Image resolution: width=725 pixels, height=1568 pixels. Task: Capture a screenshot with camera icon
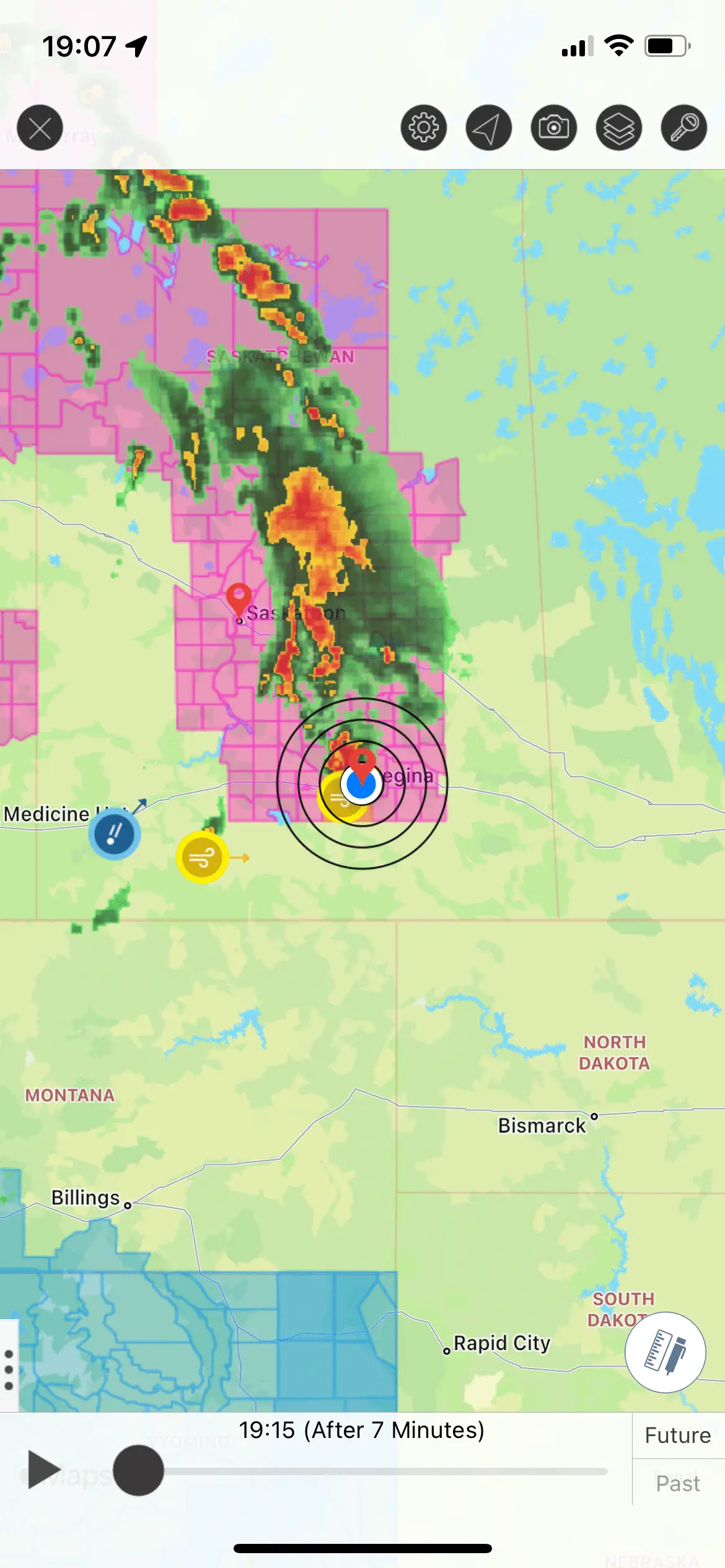[x=553, y=128]
